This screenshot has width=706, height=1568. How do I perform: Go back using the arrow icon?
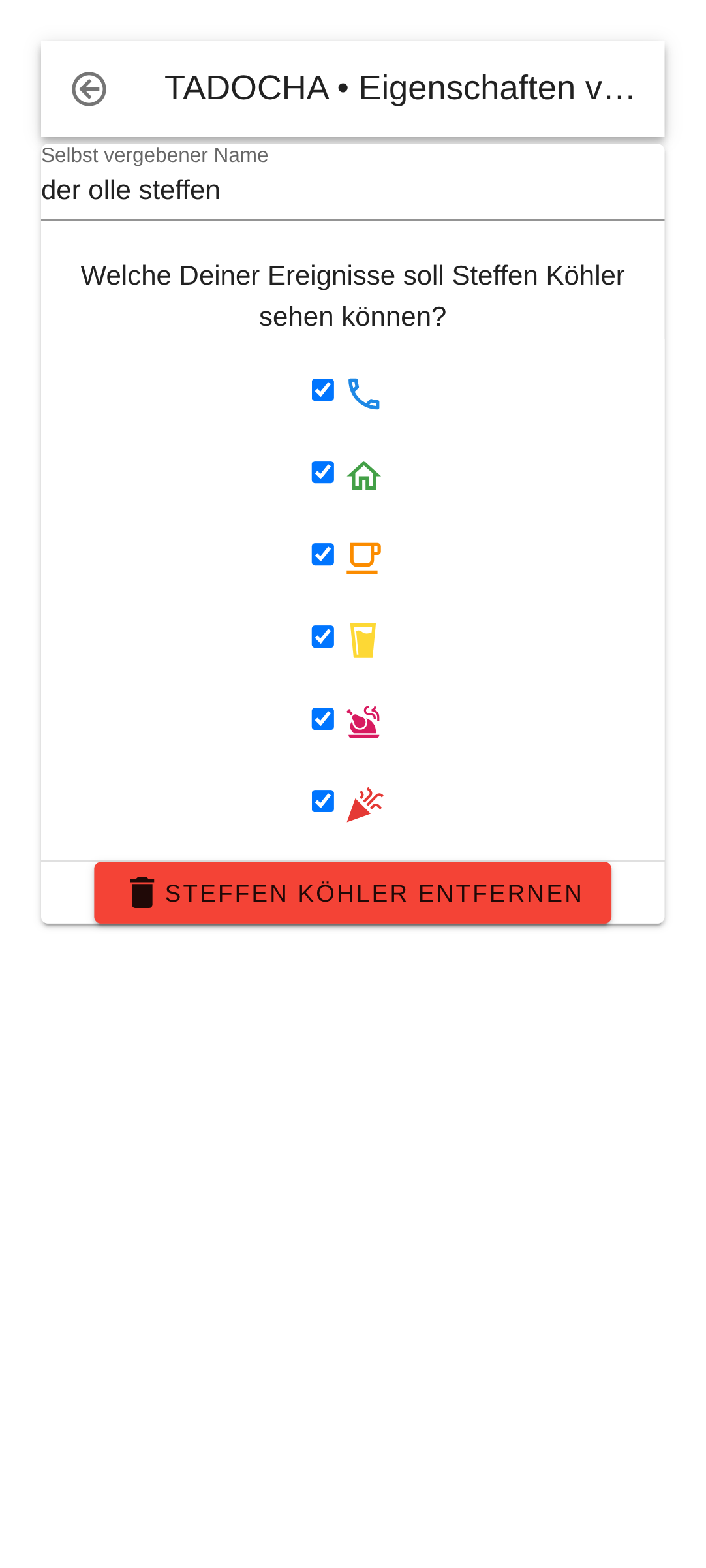point(89,89)
